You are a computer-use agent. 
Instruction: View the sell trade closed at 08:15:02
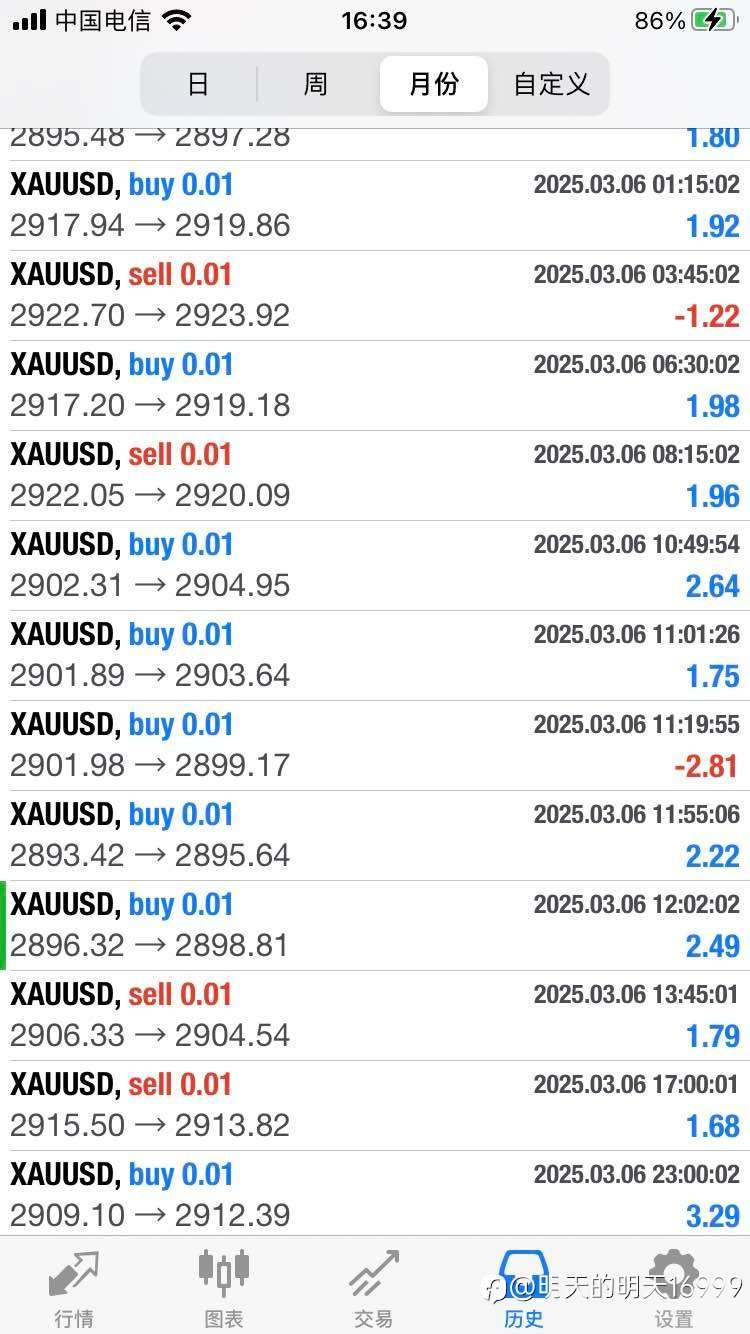[x=375, y=475]
